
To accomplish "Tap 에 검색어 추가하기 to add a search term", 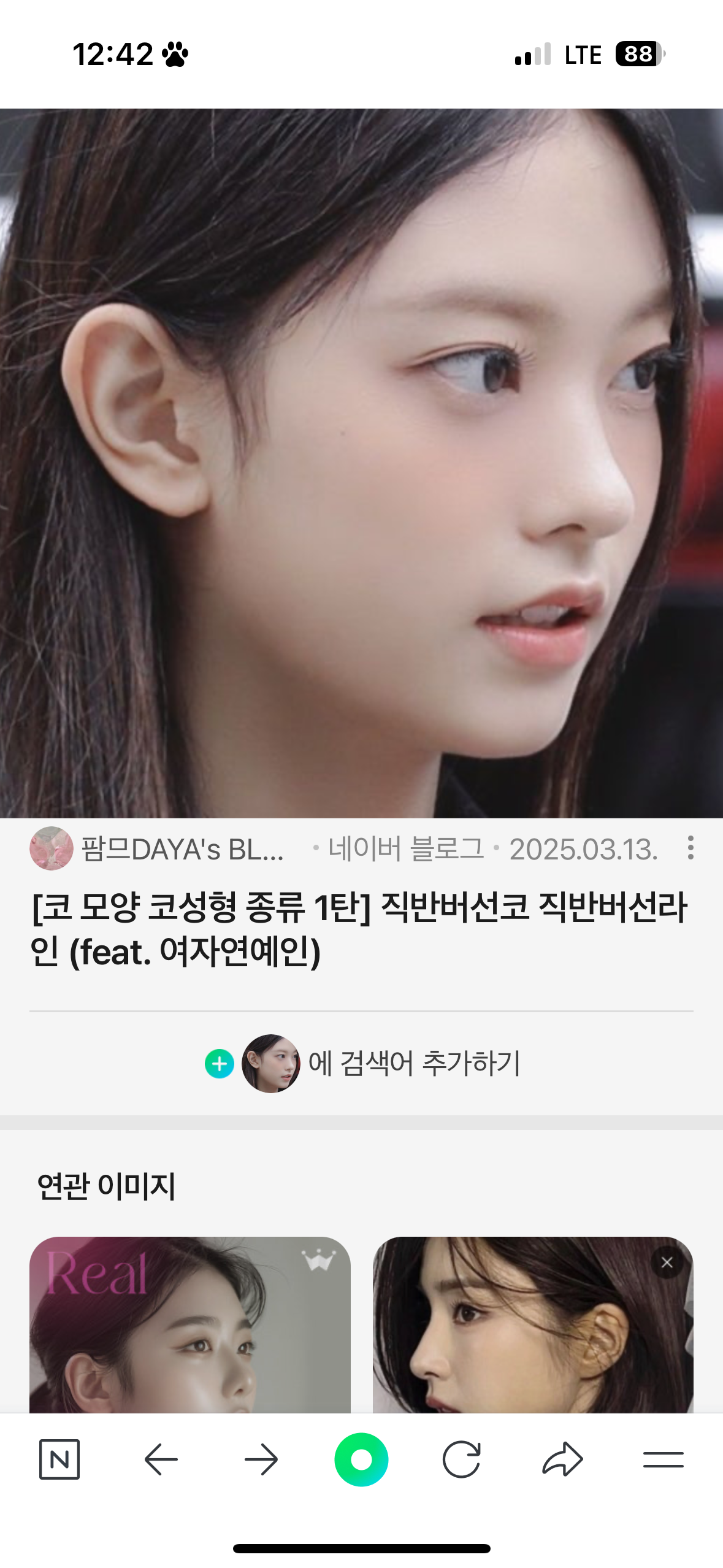I will pos(413,1063).
